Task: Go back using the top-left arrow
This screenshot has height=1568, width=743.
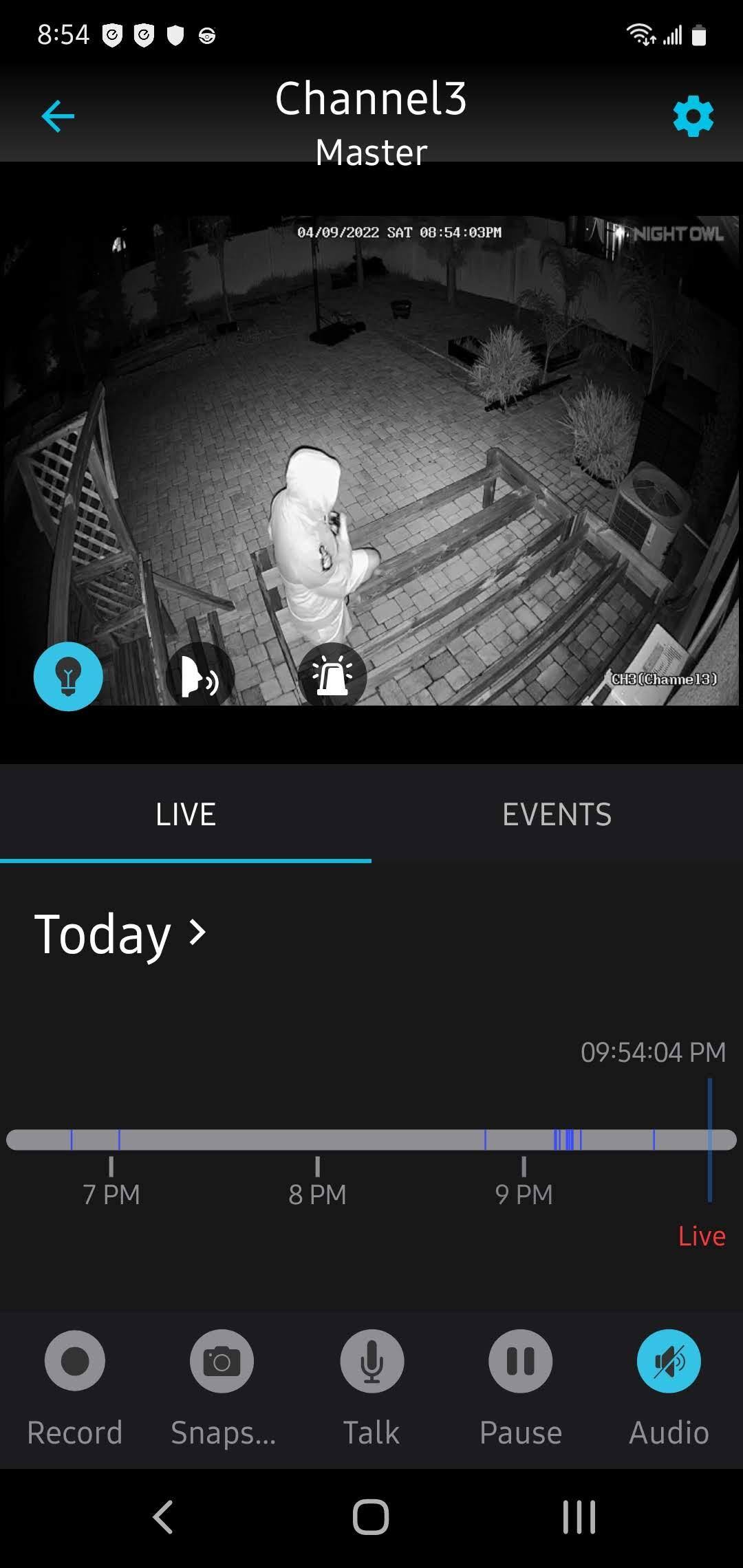Action: coord(58,116)
